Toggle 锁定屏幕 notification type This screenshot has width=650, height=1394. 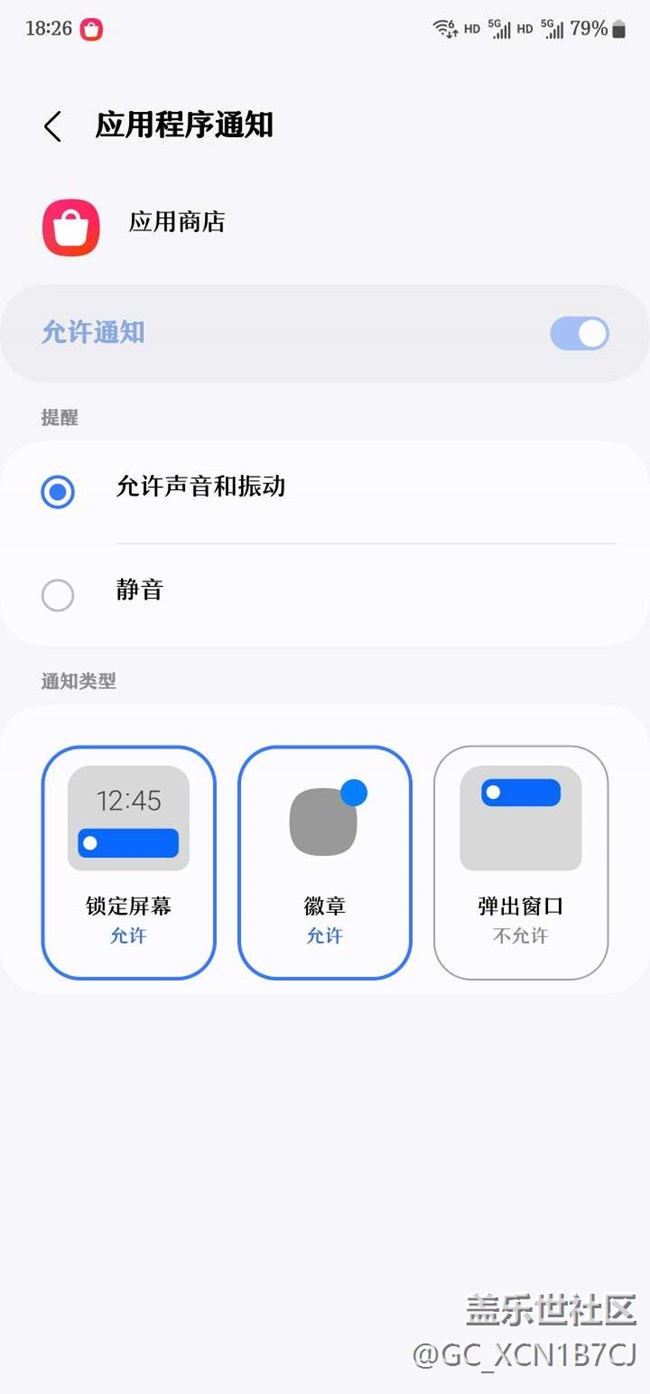(128, 862)
